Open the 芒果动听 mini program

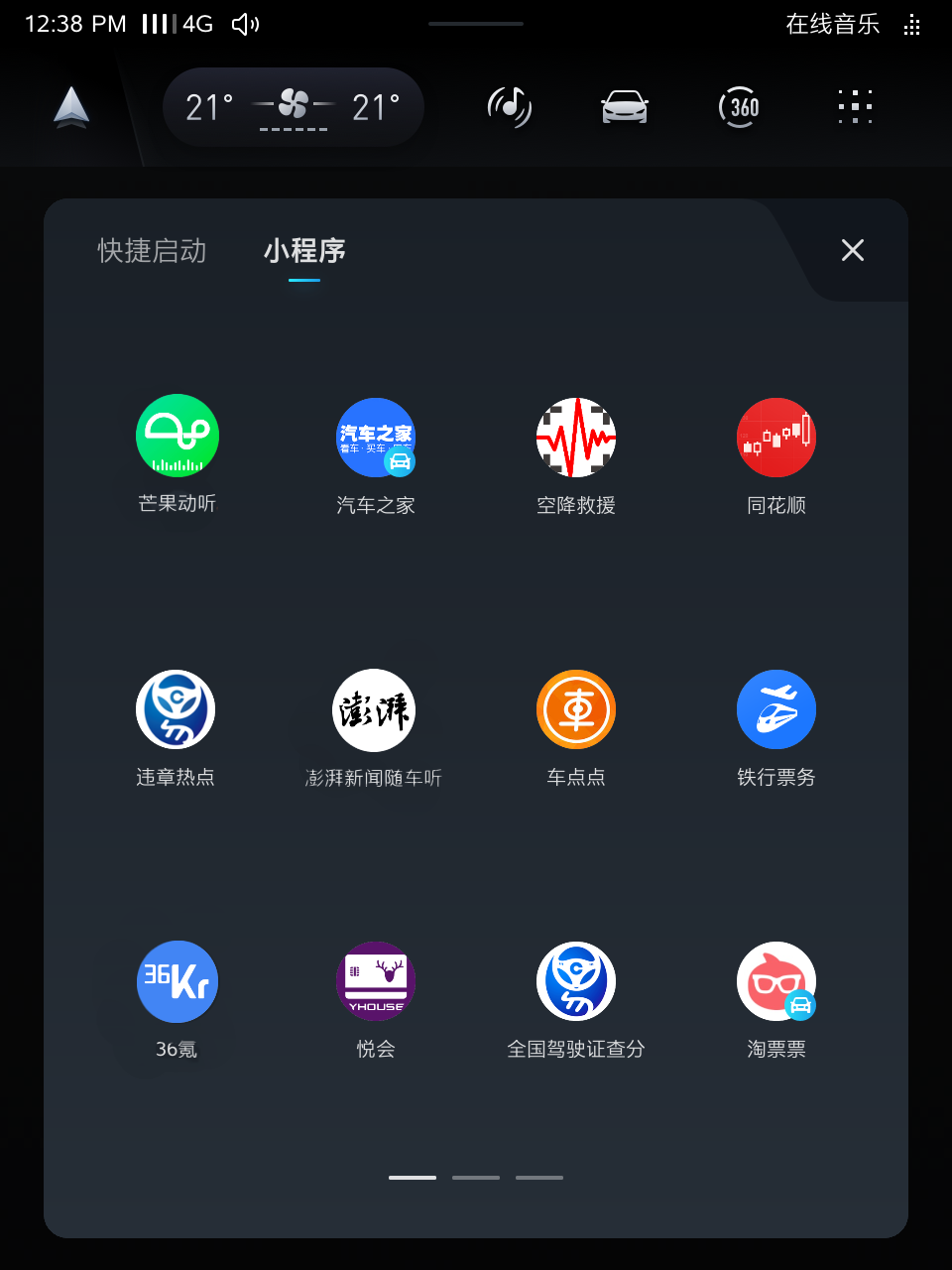178,437
